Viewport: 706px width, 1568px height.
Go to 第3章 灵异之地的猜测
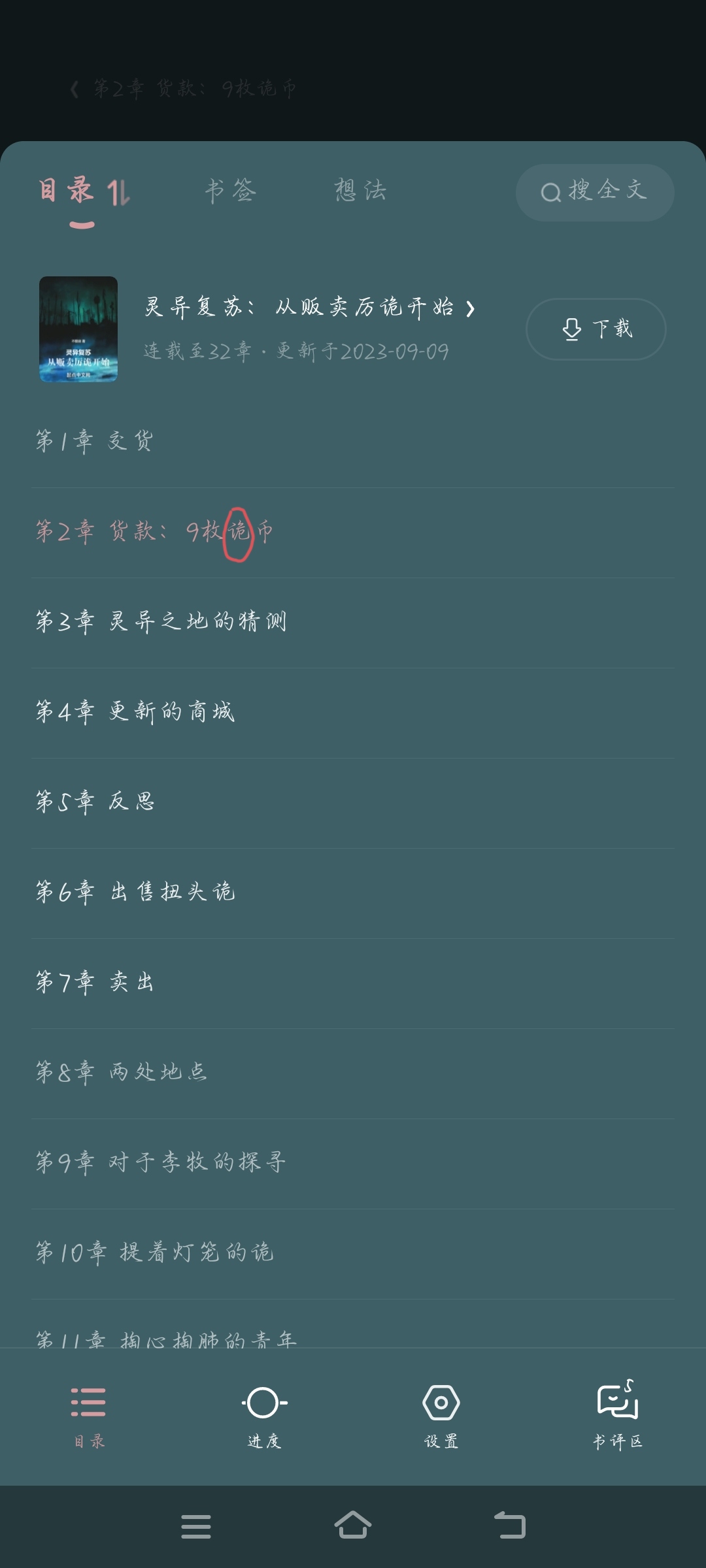click(353, 622)
